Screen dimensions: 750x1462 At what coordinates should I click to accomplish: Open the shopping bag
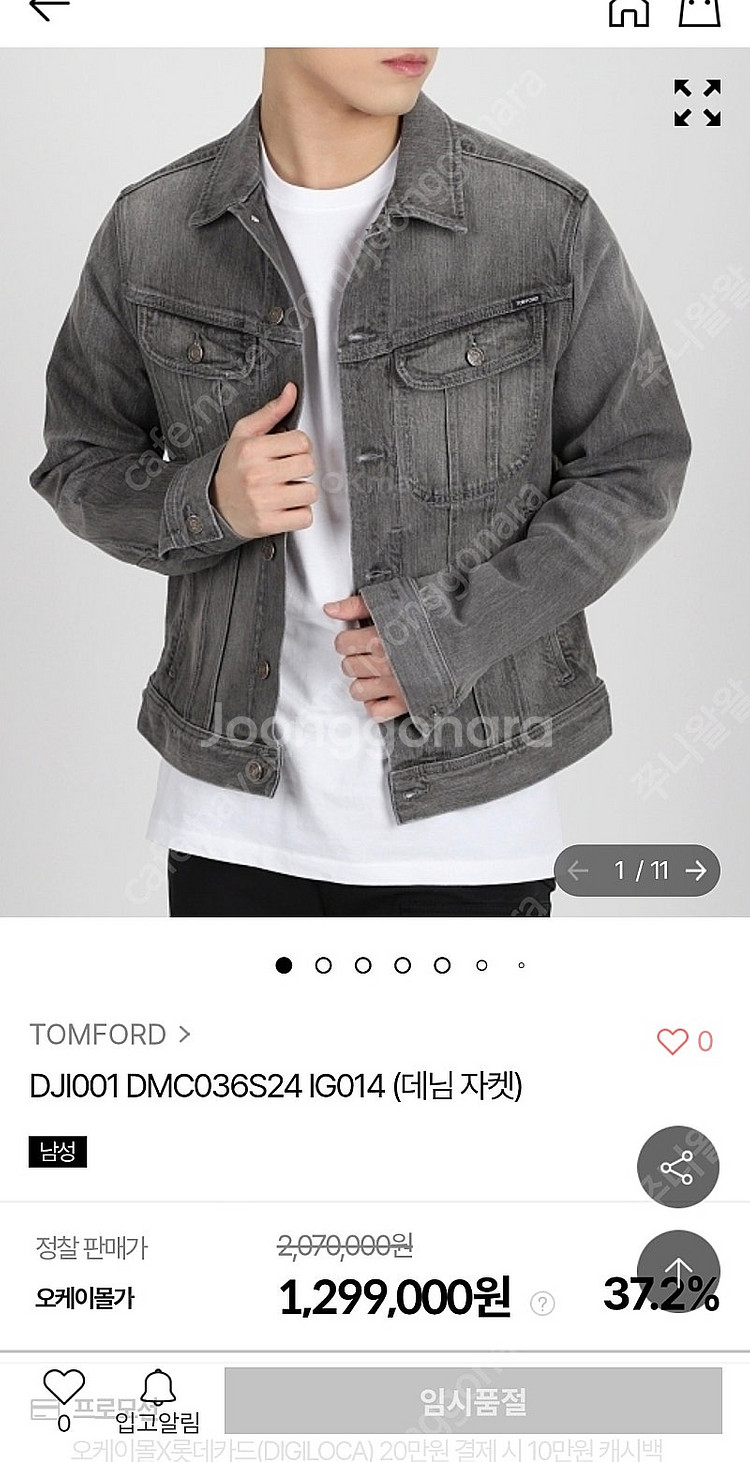[699, 10]
